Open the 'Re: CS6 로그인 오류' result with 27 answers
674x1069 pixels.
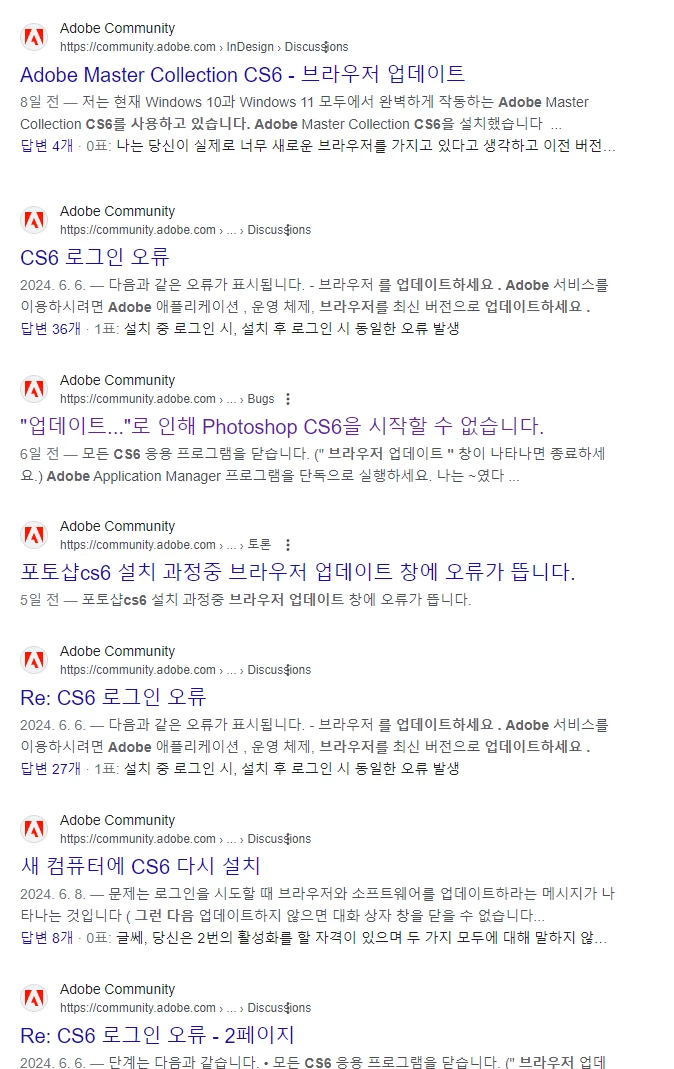pos(113,697)
